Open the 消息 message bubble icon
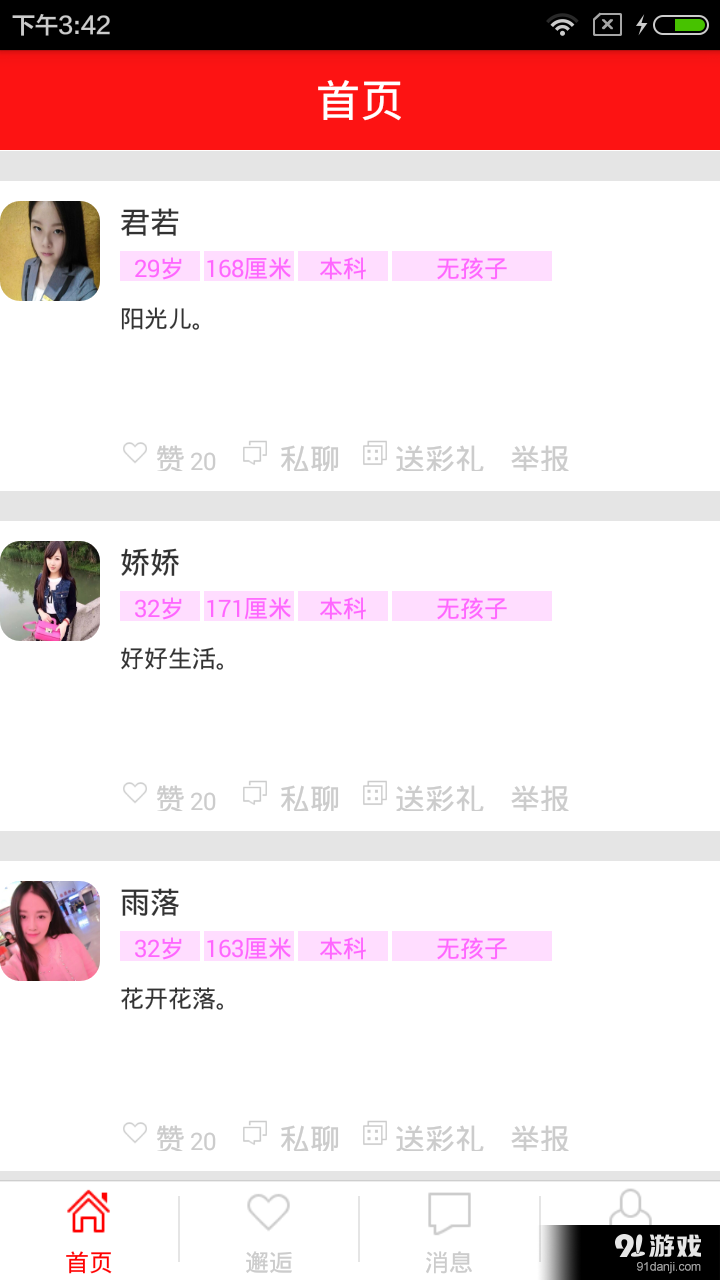720x1280 pixels. [x=450, y=1212]
